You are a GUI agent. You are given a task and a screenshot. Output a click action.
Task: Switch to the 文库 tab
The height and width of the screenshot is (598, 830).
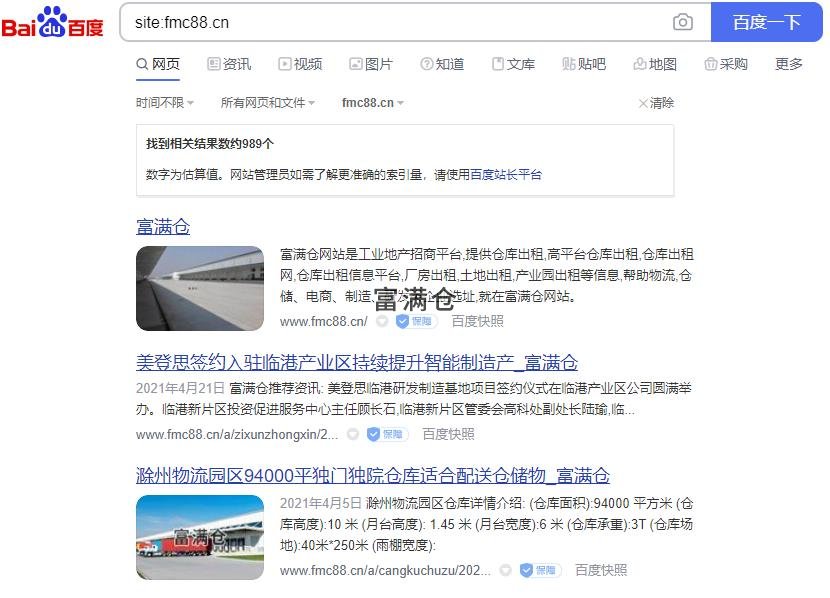[513, 64]
